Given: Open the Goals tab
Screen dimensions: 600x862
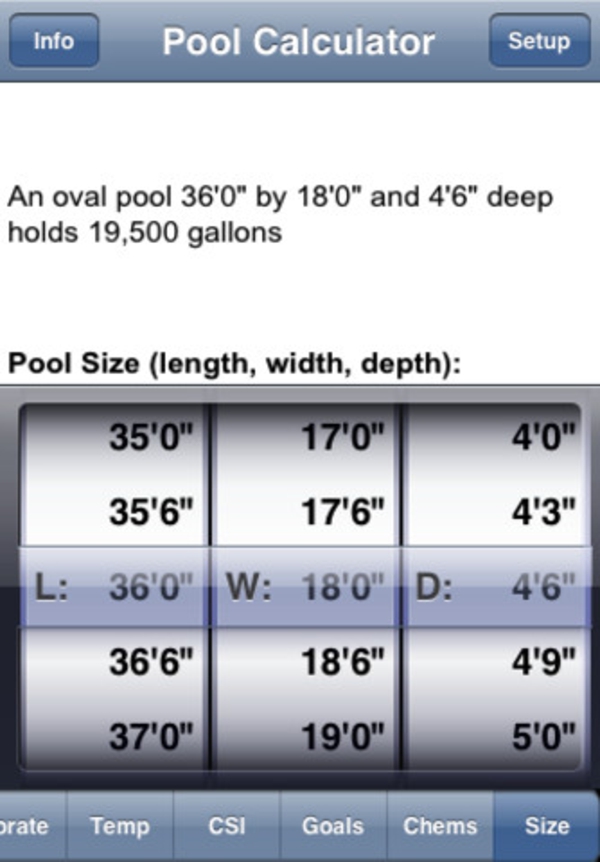Looking at the screenshot, I should [333, 827].
